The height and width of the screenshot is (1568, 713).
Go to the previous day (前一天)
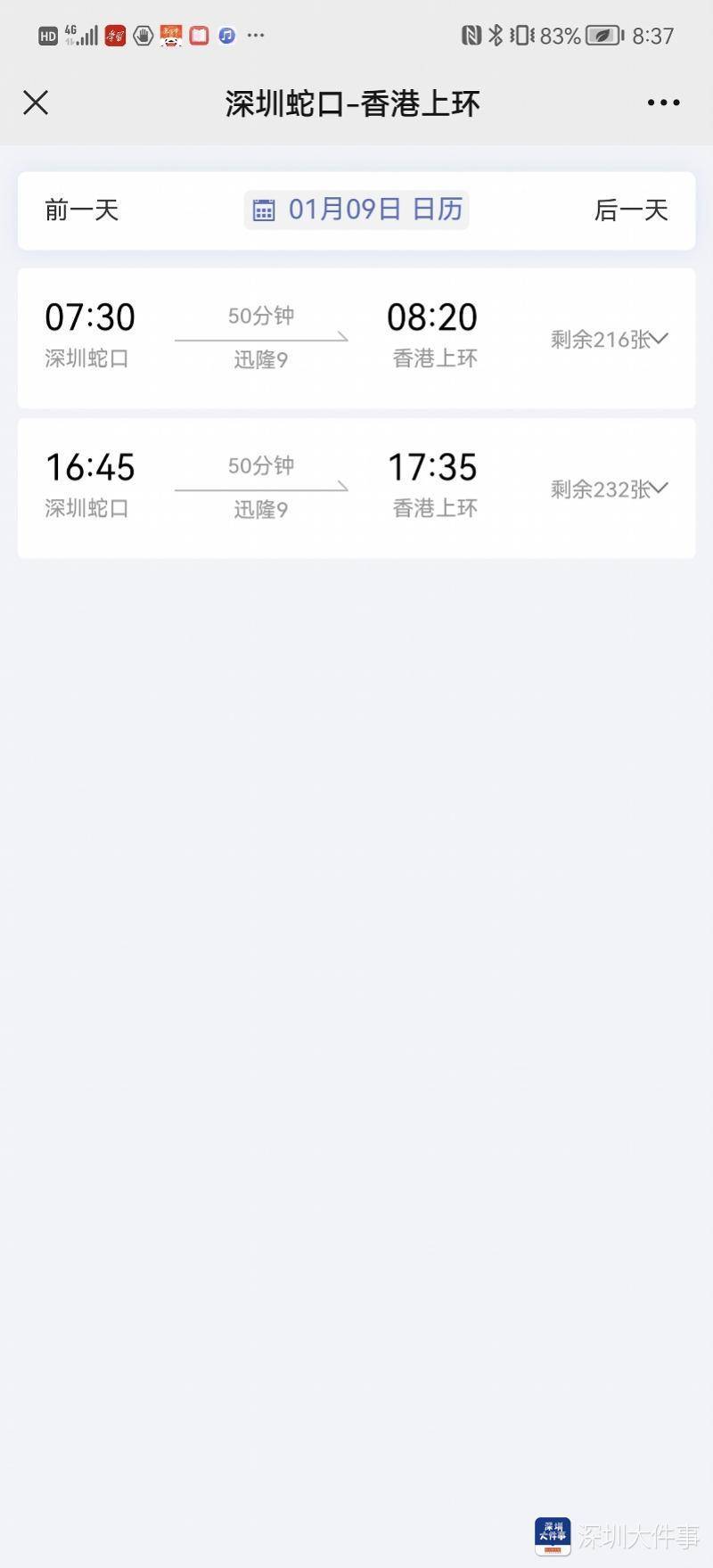tap(82, 210)
